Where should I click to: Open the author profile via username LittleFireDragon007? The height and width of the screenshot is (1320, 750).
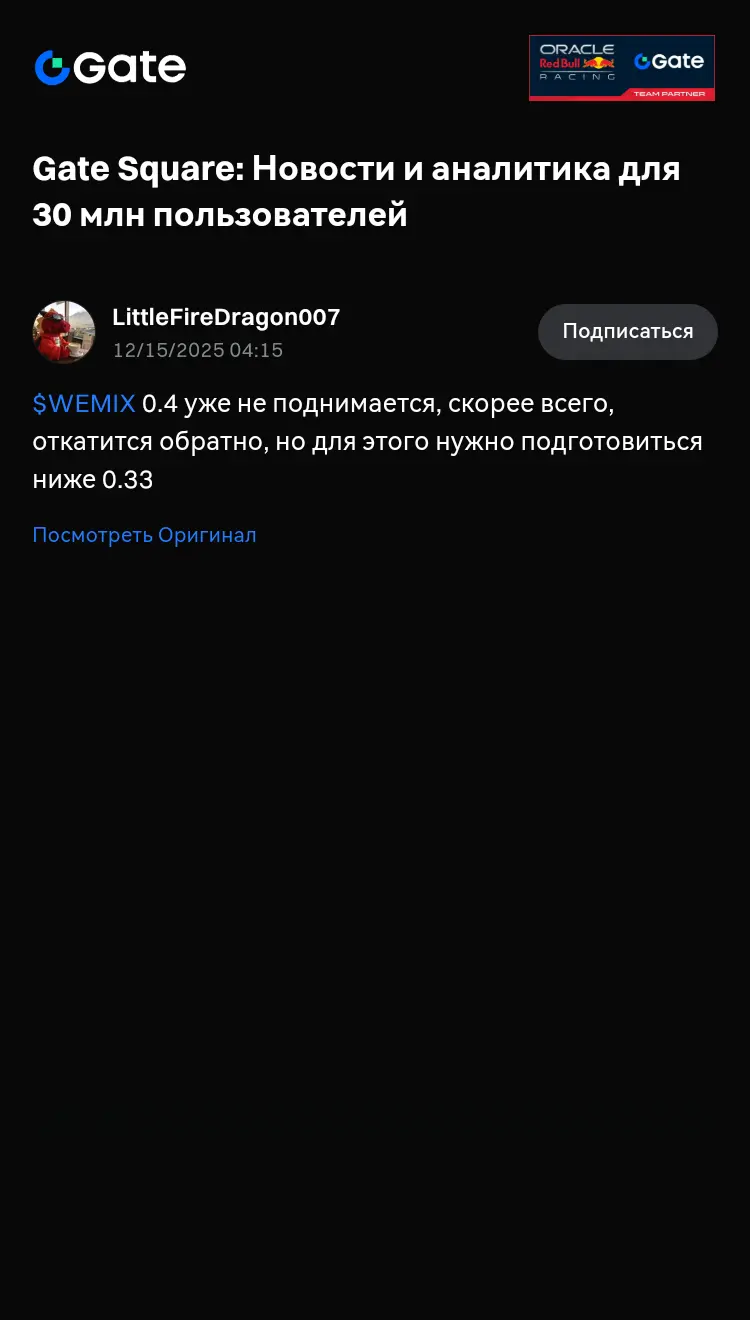[226, 317]
